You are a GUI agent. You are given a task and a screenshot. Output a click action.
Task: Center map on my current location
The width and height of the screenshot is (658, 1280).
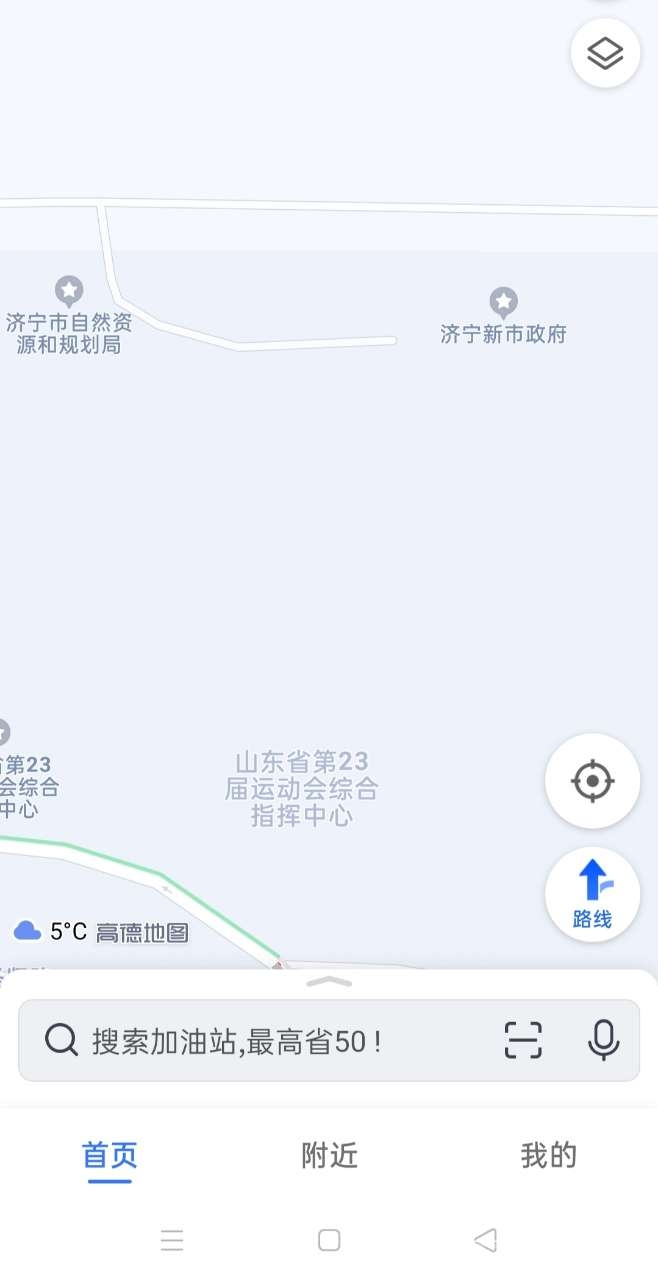tap(592, 781)
